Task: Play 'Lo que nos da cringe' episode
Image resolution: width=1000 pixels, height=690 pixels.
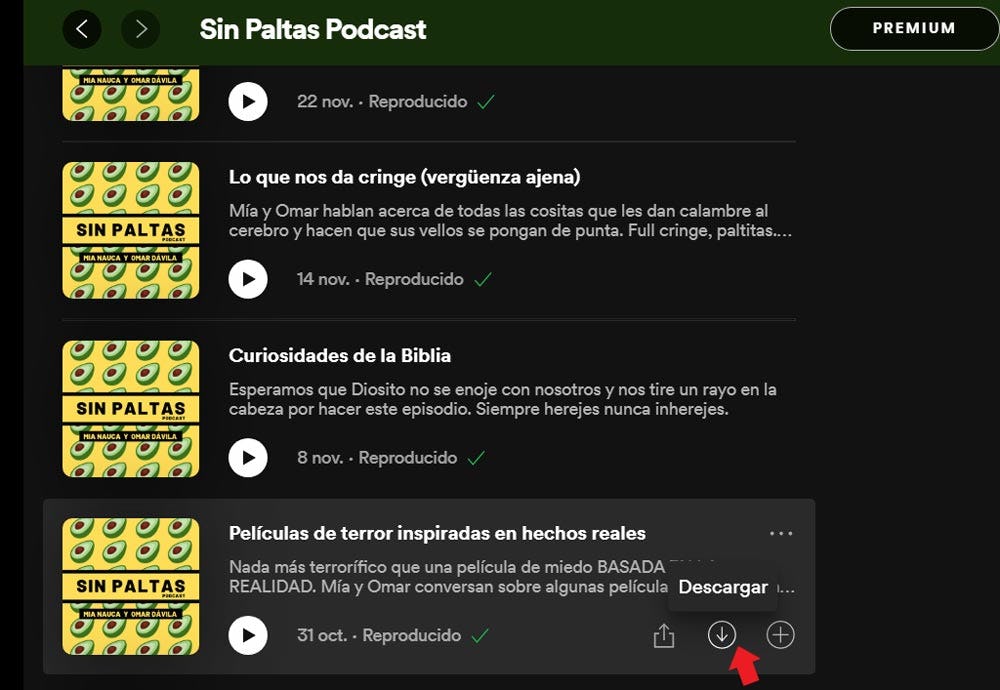Action: tap(248, 279)
